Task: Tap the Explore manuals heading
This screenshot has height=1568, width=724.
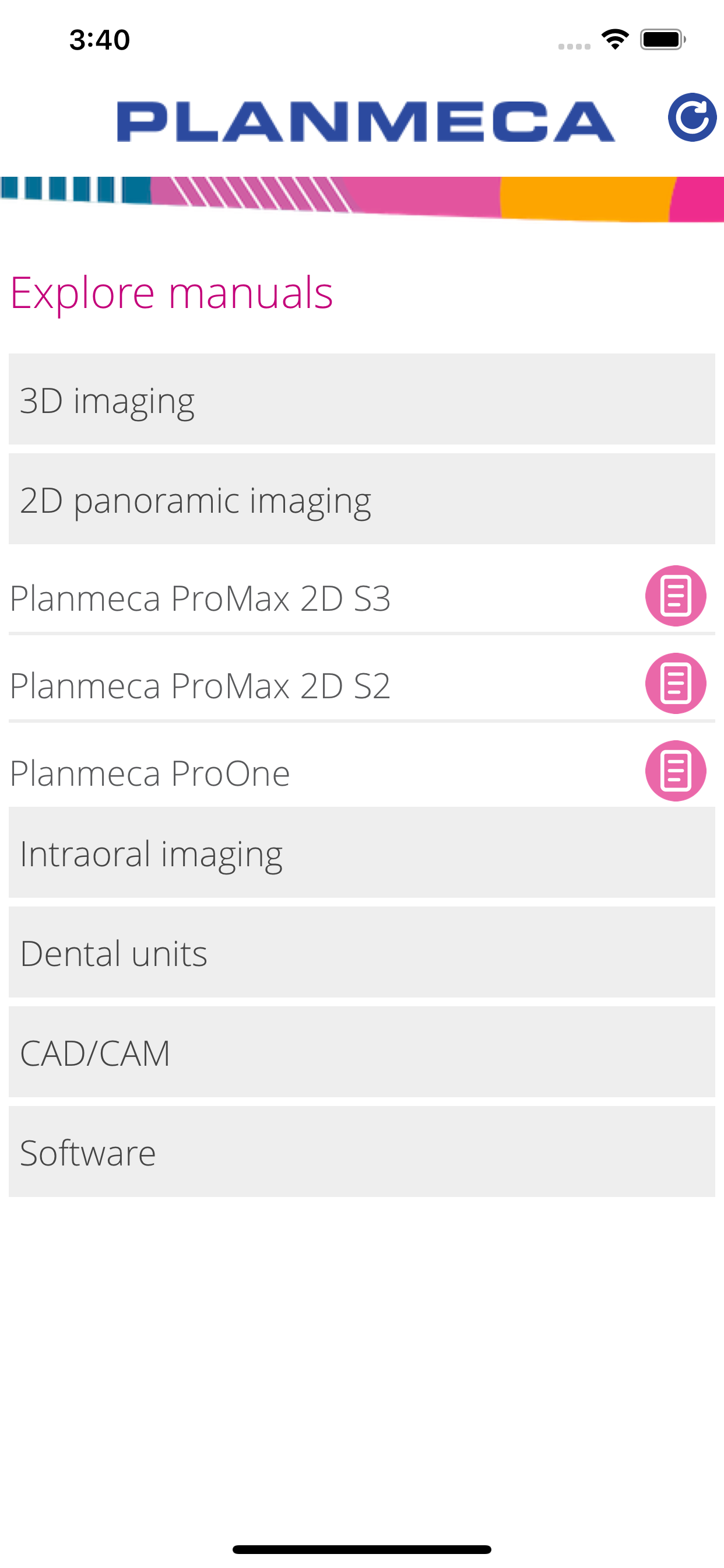Action: click(172, 294)
